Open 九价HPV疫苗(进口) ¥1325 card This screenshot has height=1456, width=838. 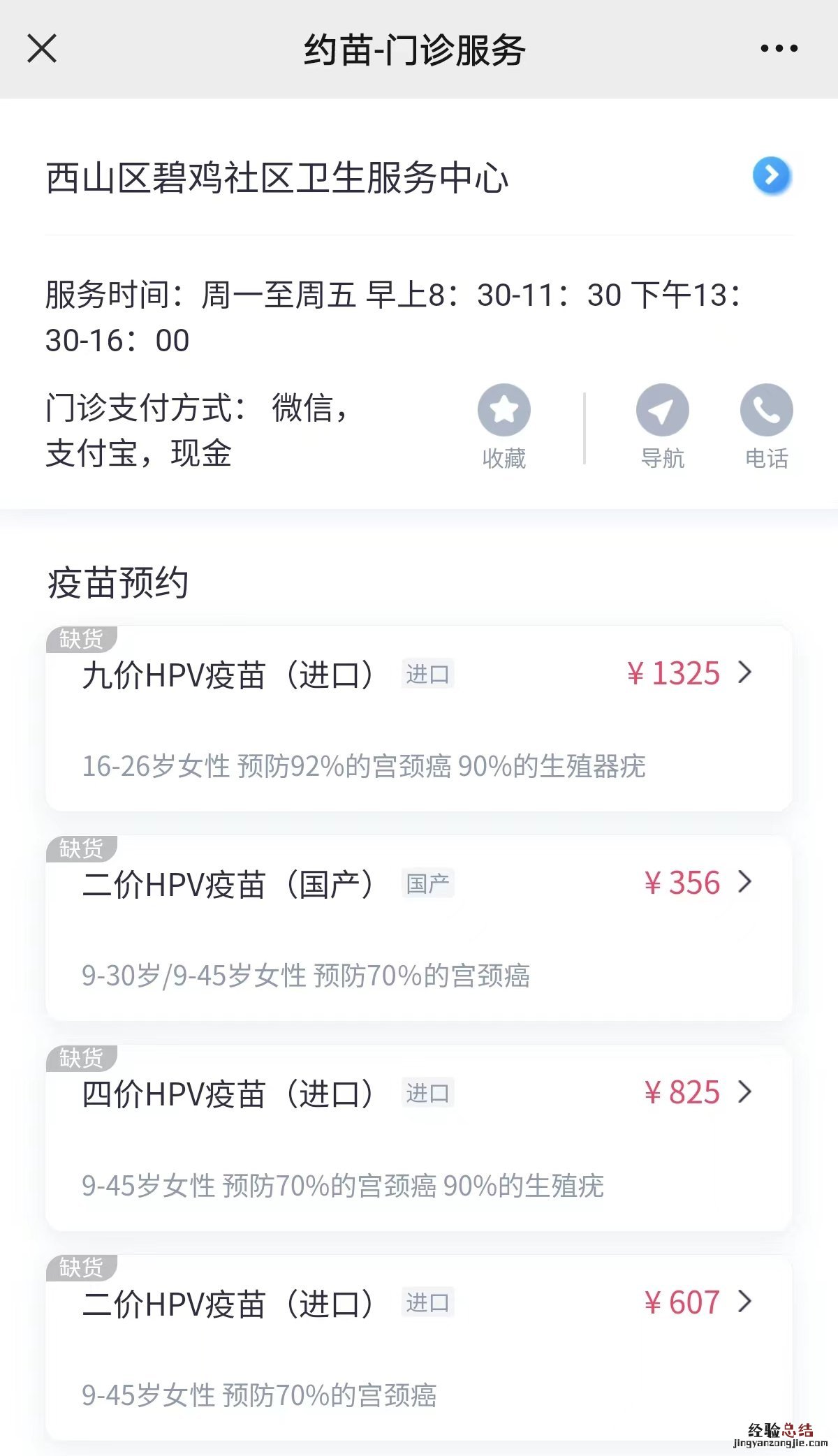(x=419, y=719)
